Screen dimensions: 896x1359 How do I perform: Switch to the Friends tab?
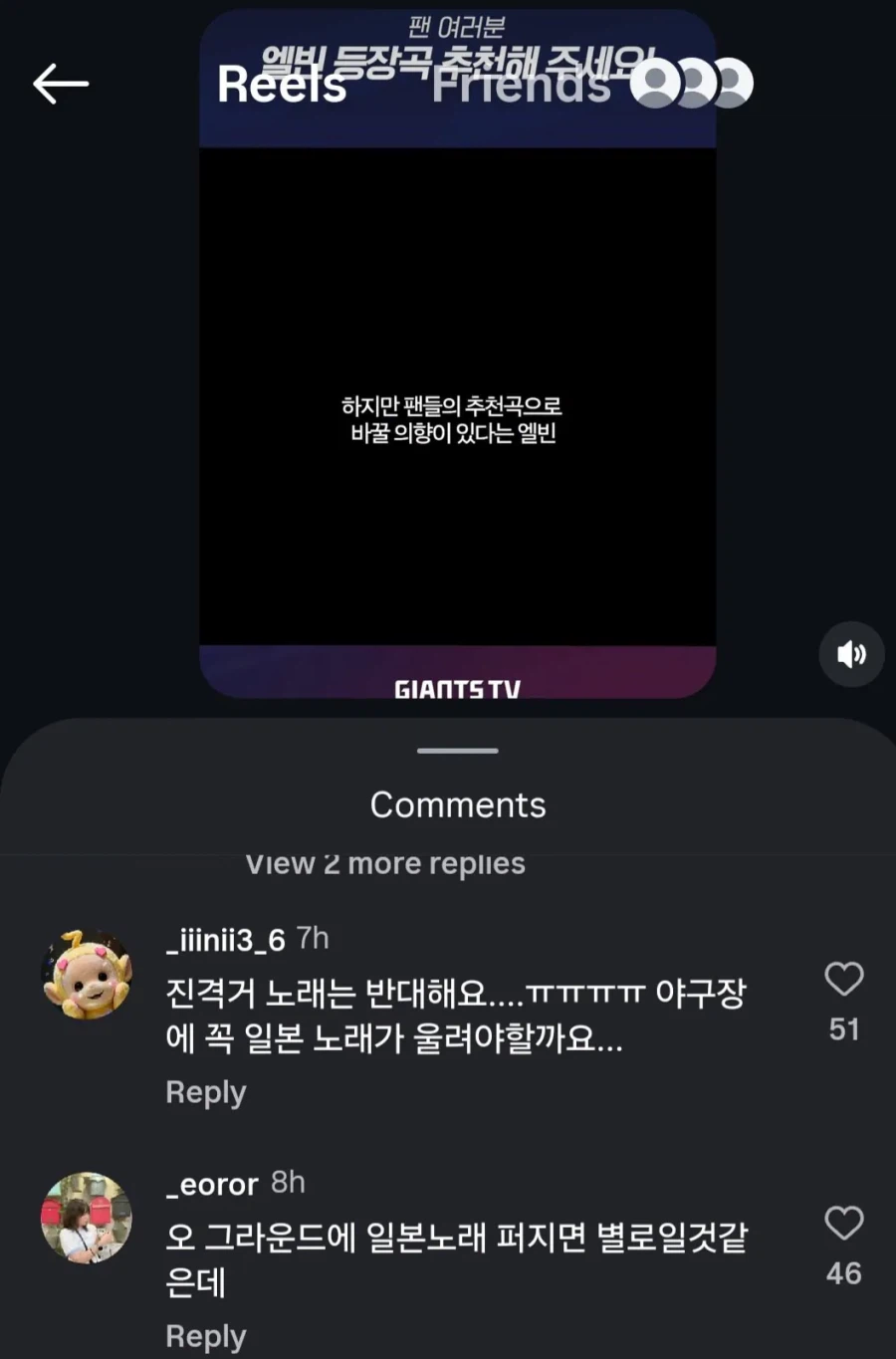pos(522,85)
